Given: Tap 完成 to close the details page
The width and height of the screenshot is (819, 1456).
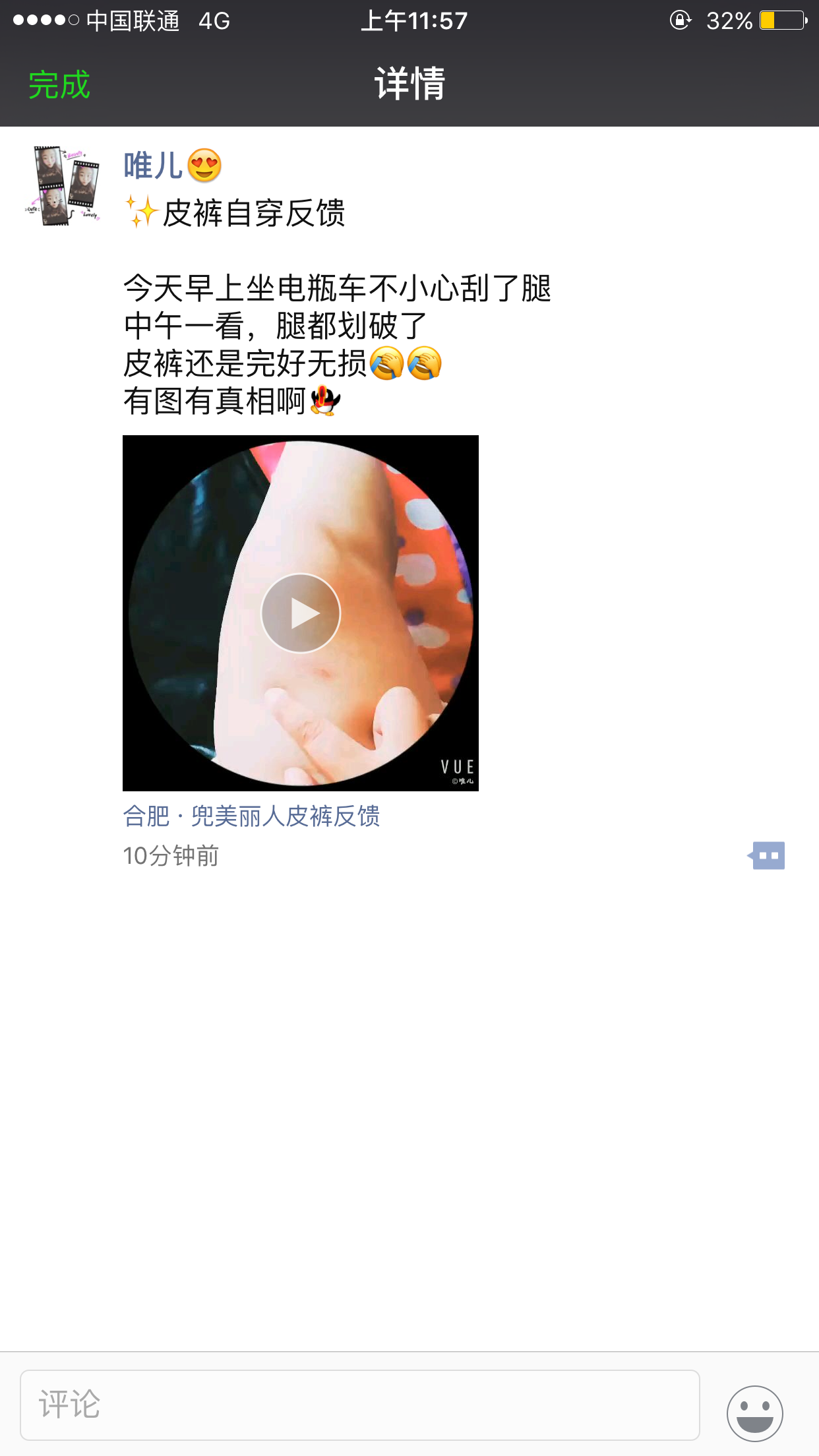Looking at the screenshot, I should tap(59, 85).
